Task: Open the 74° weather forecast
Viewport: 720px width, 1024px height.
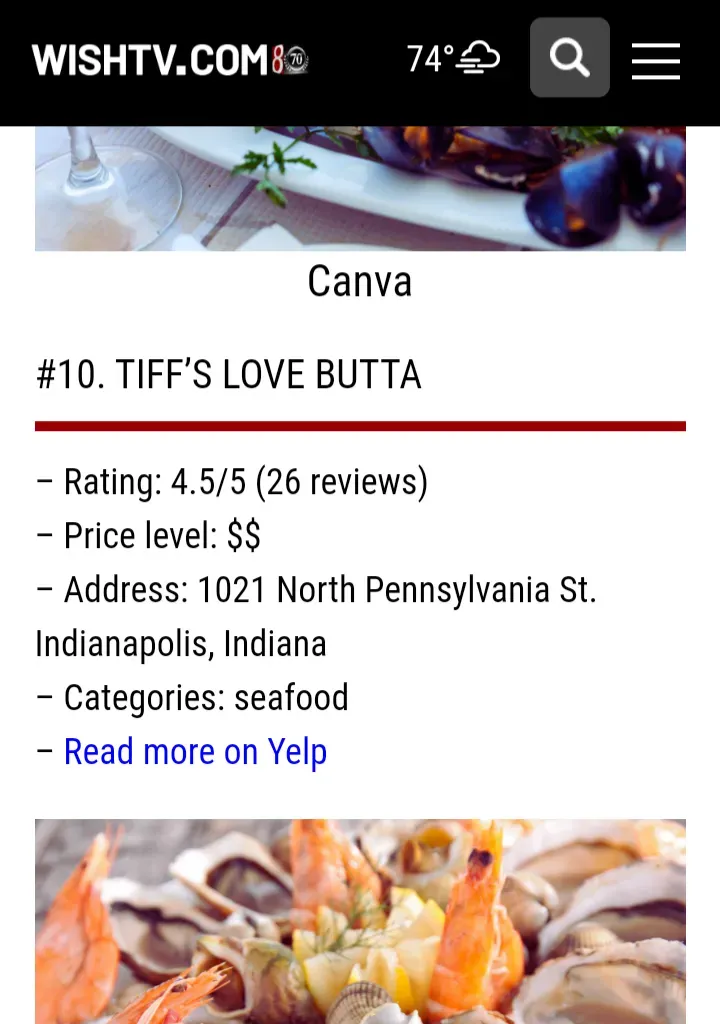Action: tap(453, 58)
